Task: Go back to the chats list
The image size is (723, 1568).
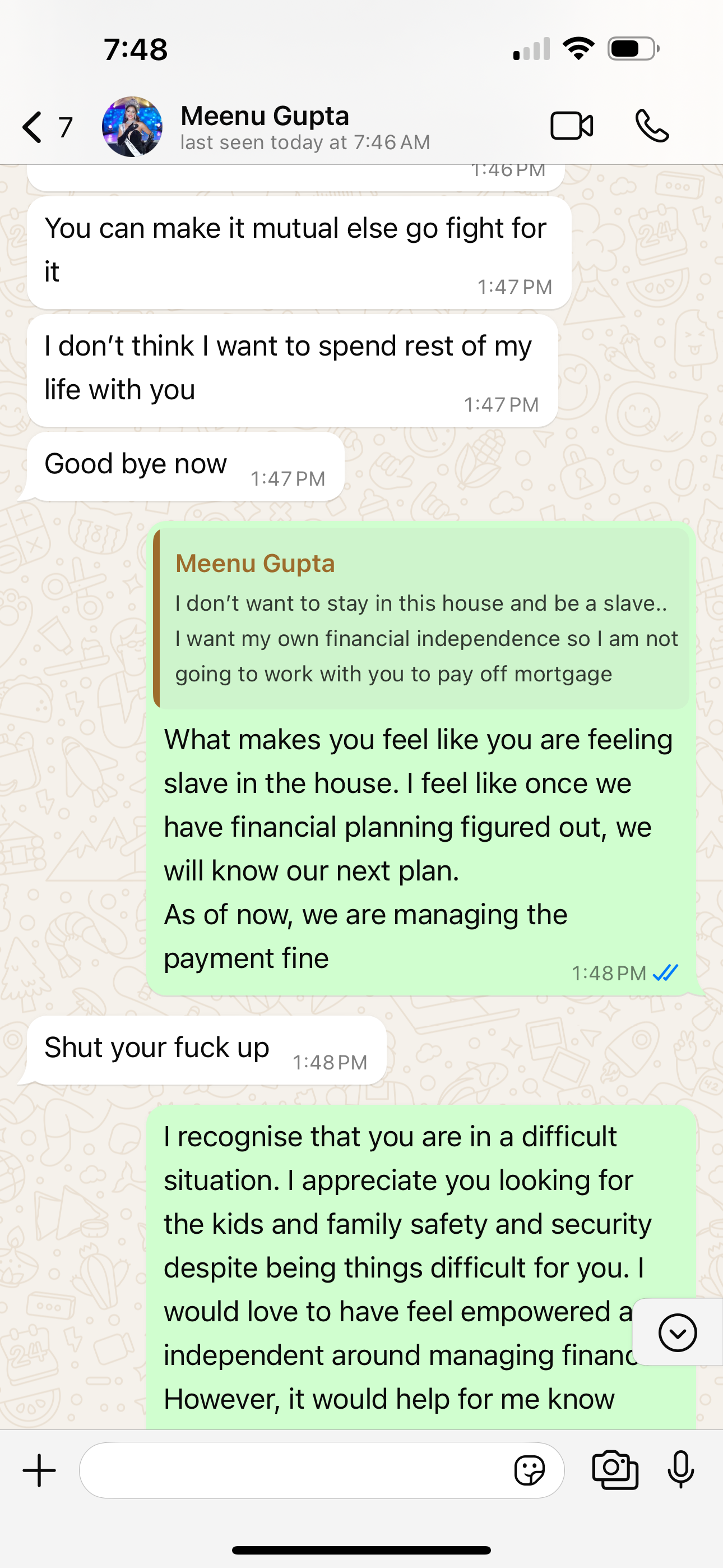Action: 34,127
